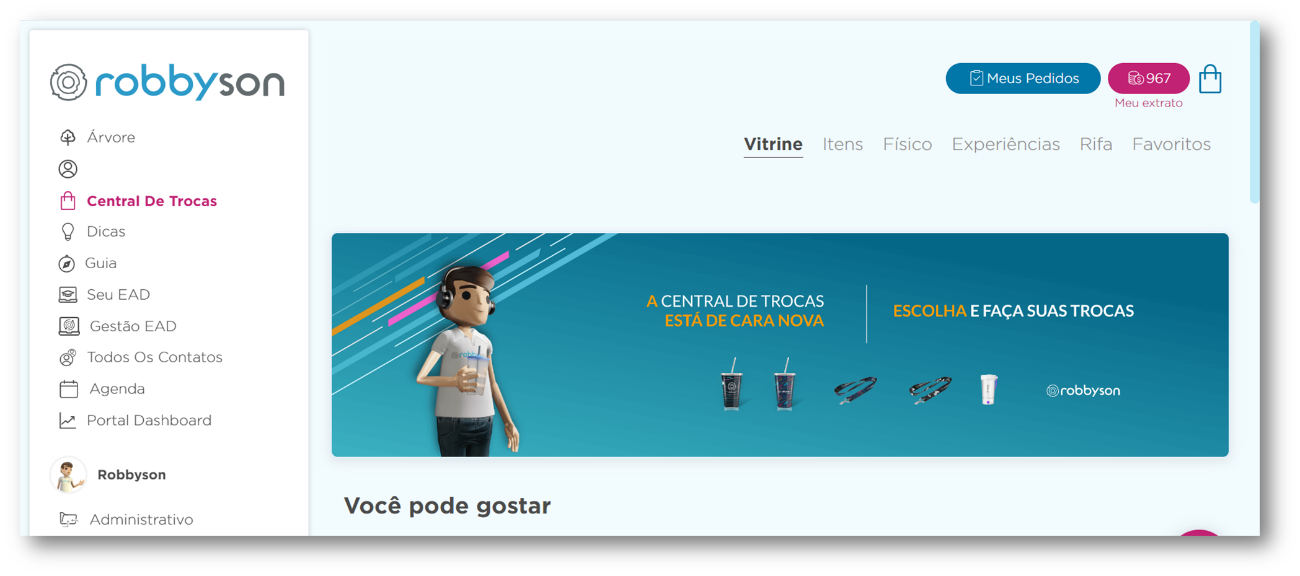Switch to the Itens tab
This screenshot has width=1300, height=576.
pos(842,144)
